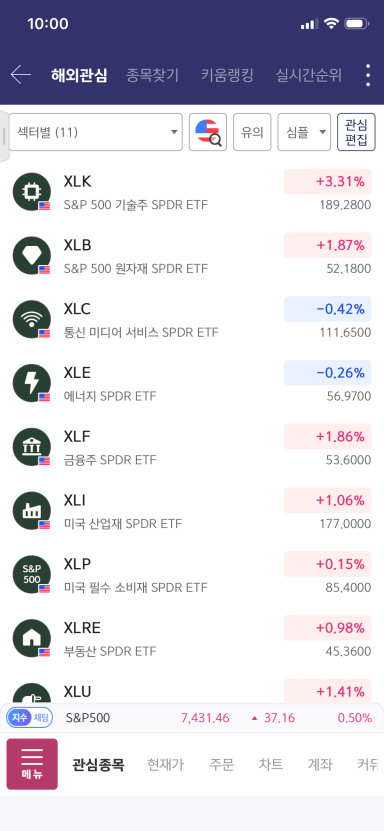Go to the 주문 bottom tab
The width and height of the screenshot is (384, 831).
(221, 764)
